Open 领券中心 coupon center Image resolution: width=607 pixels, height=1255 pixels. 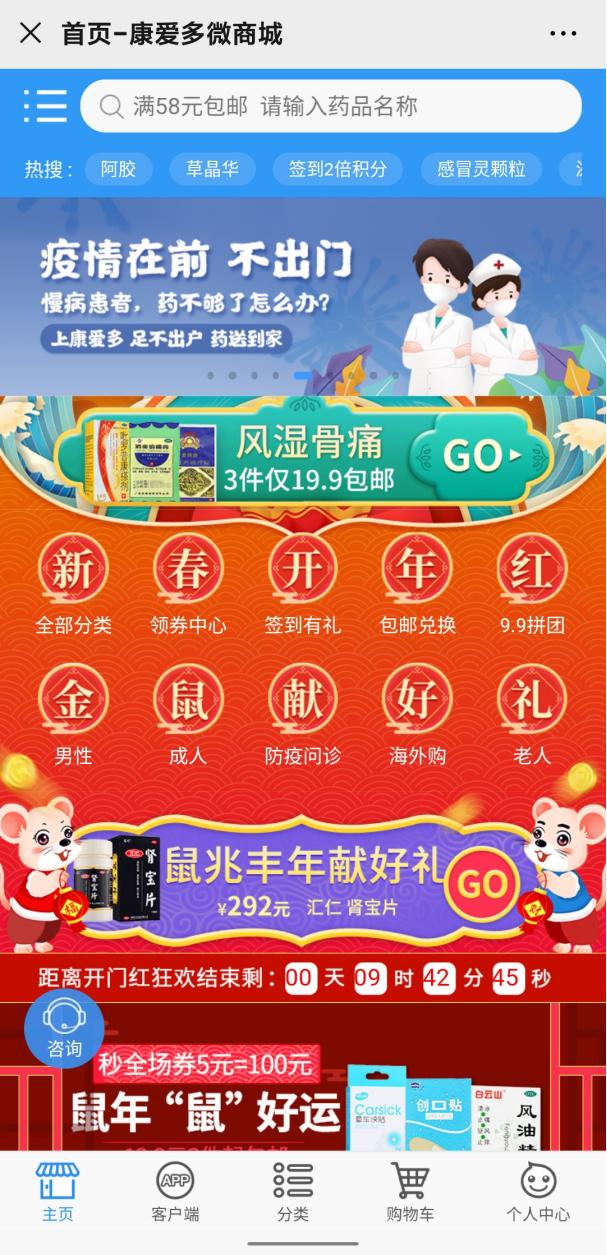[188, 587]
